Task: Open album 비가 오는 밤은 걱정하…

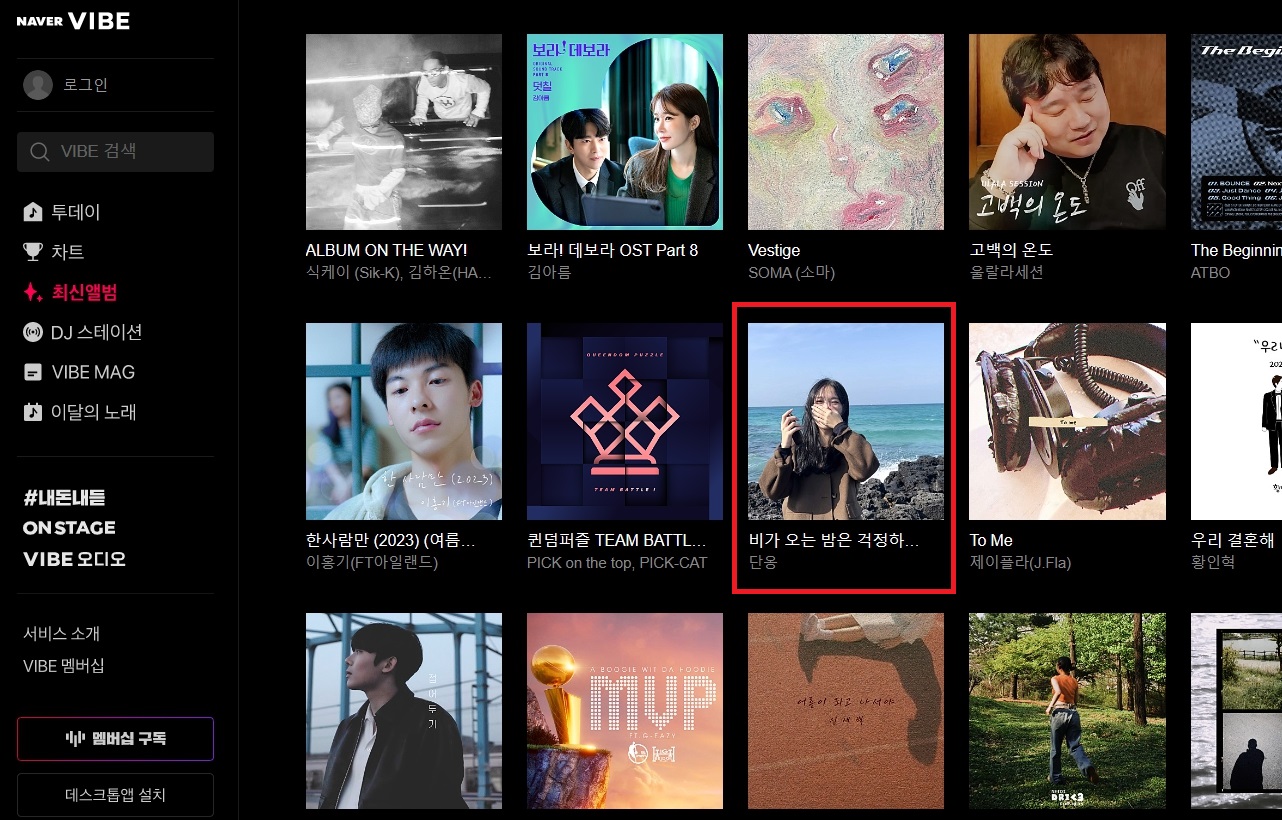Action: (x=845, y=421)
